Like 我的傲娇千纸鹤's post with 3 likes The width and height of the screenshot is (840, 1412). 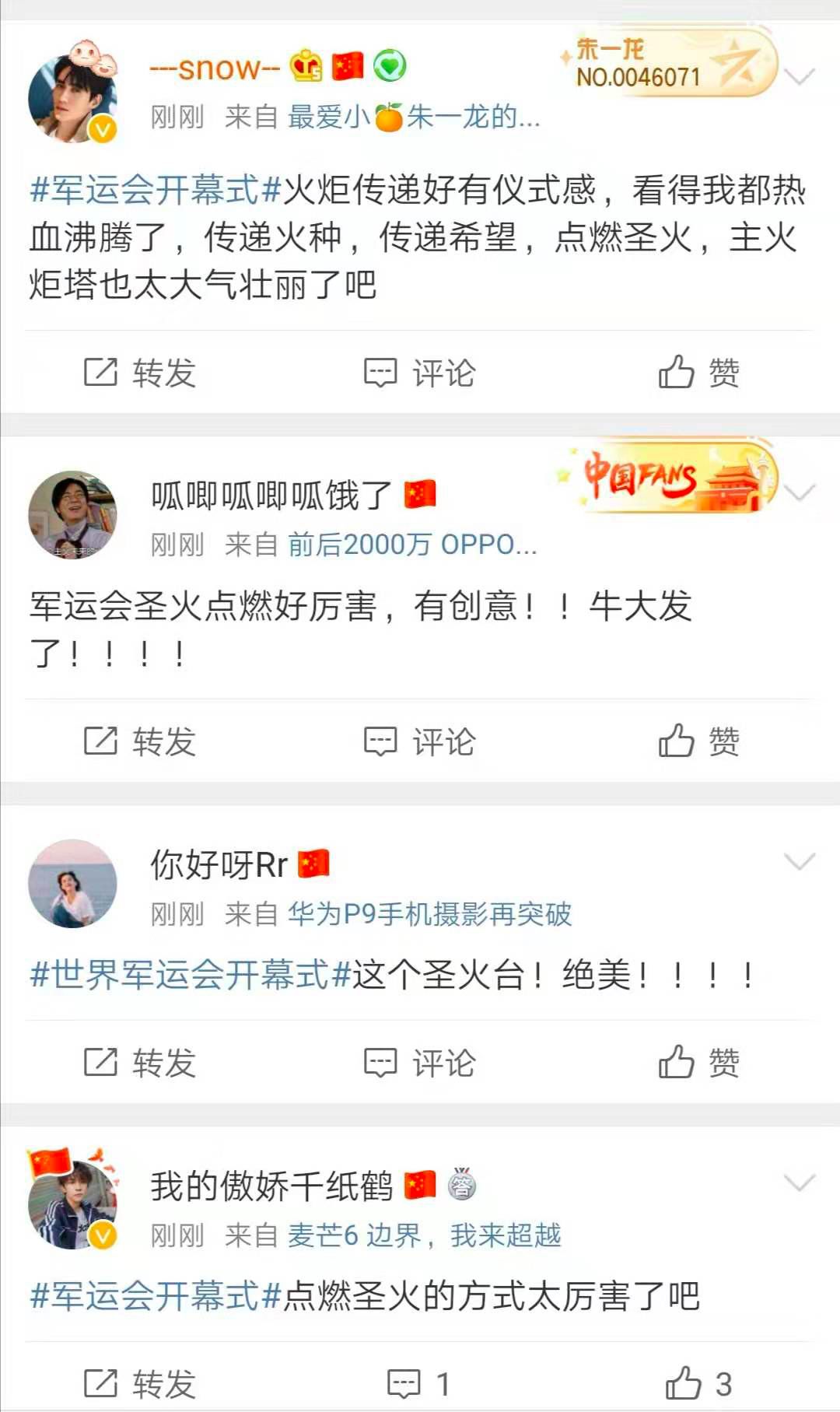(x=698, y=1384)
